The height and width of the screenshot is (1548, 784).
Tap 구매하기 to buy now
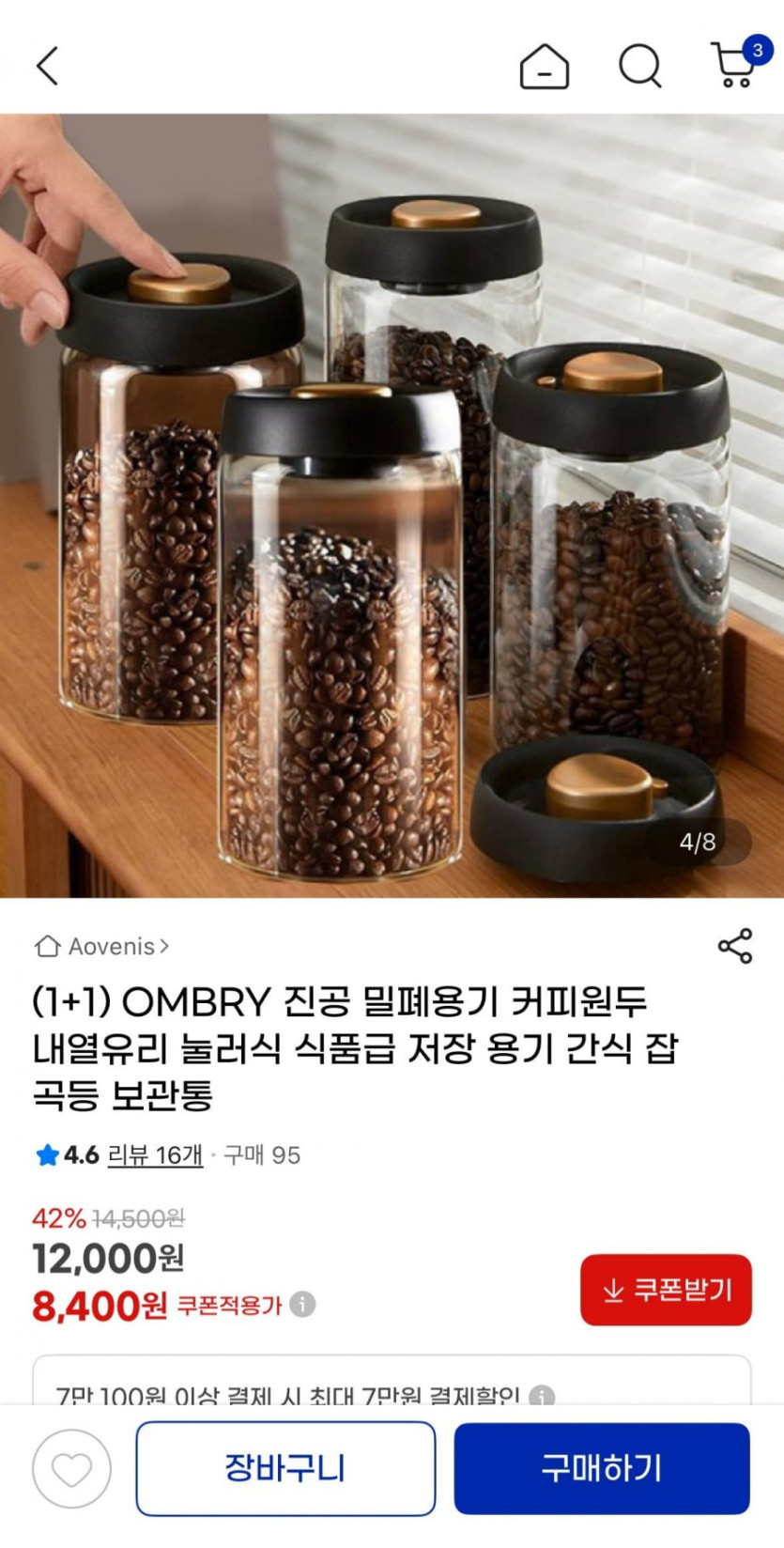[602, 1468]
